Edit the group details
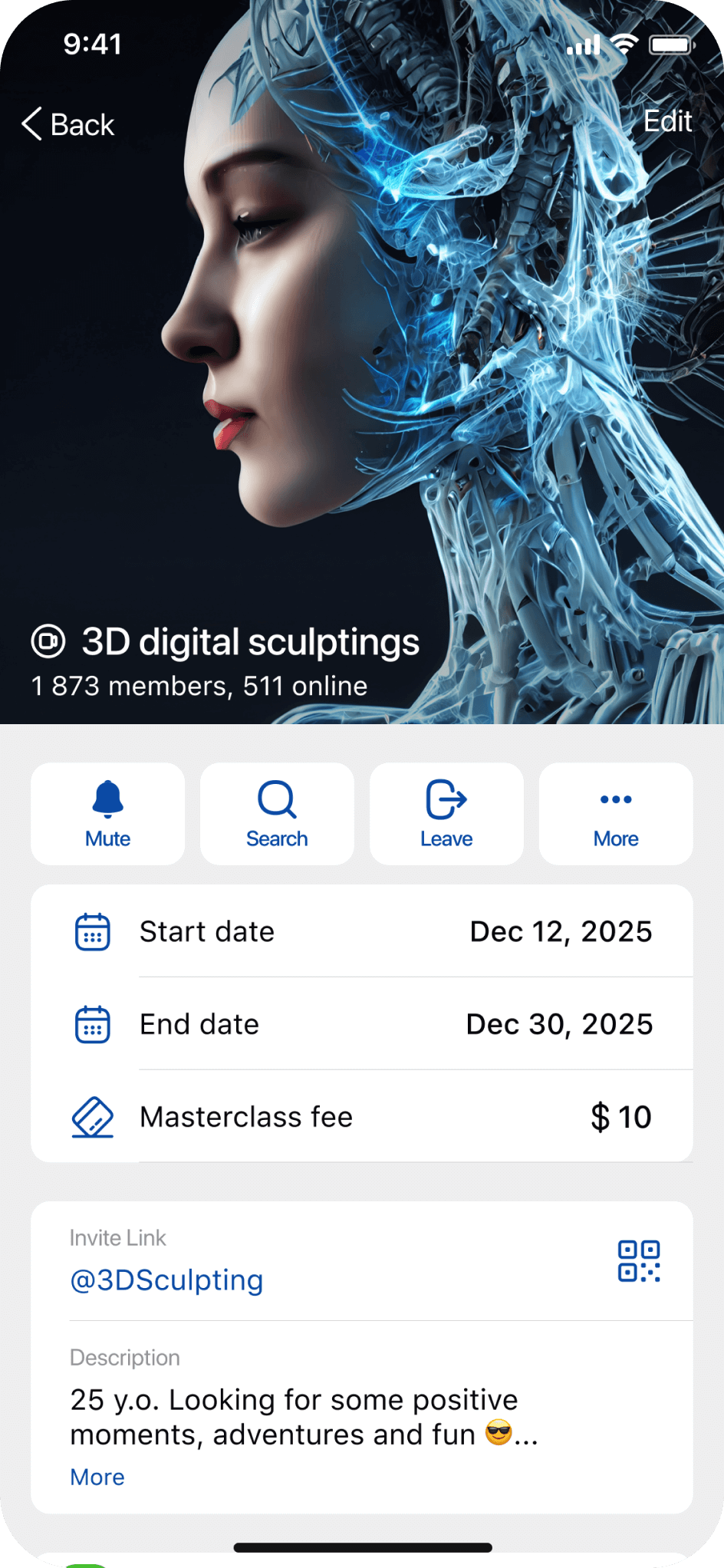This screenshot has height=1568, width=724. point(667,121)
